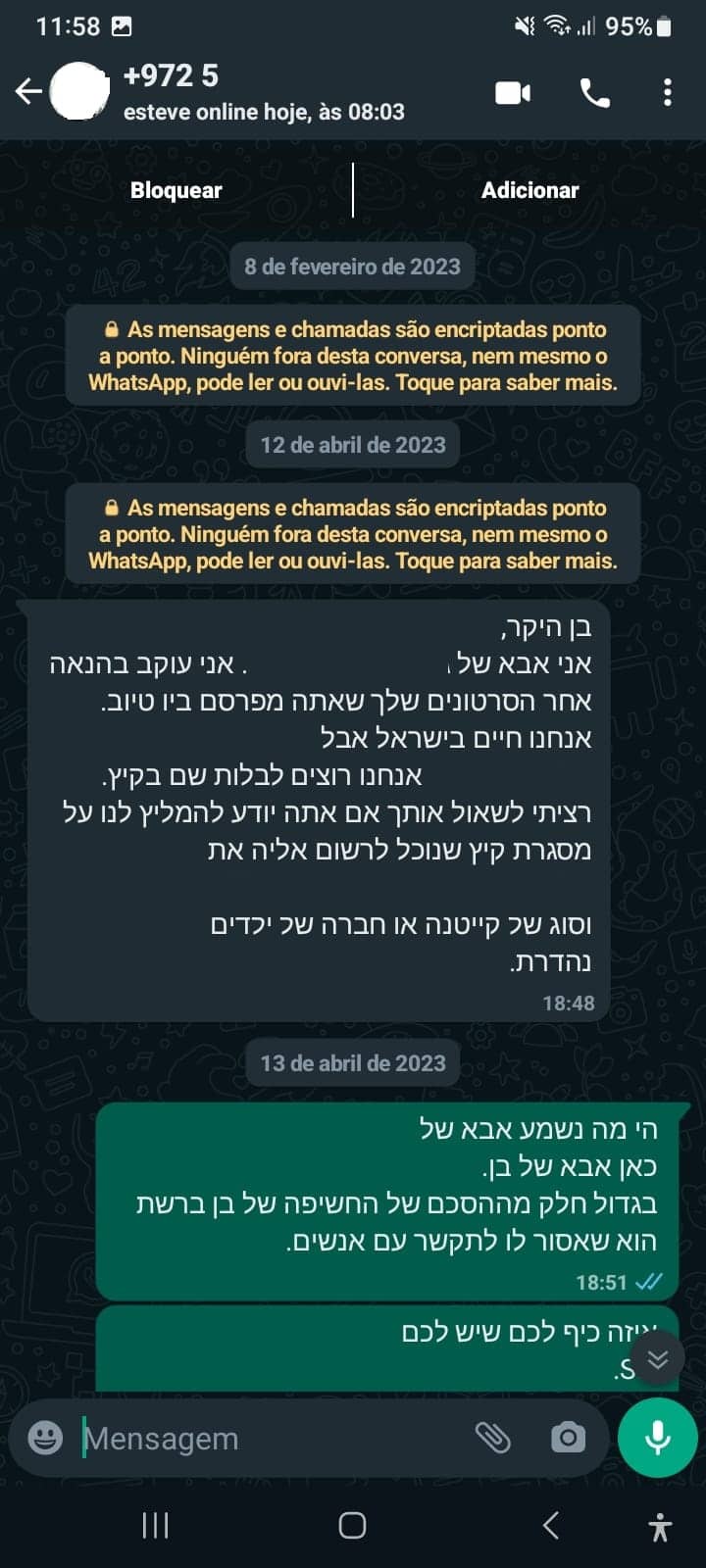The image size is (706, 1568).
Task: Open recent apps from navigation bar
Action: (155, 1525)
